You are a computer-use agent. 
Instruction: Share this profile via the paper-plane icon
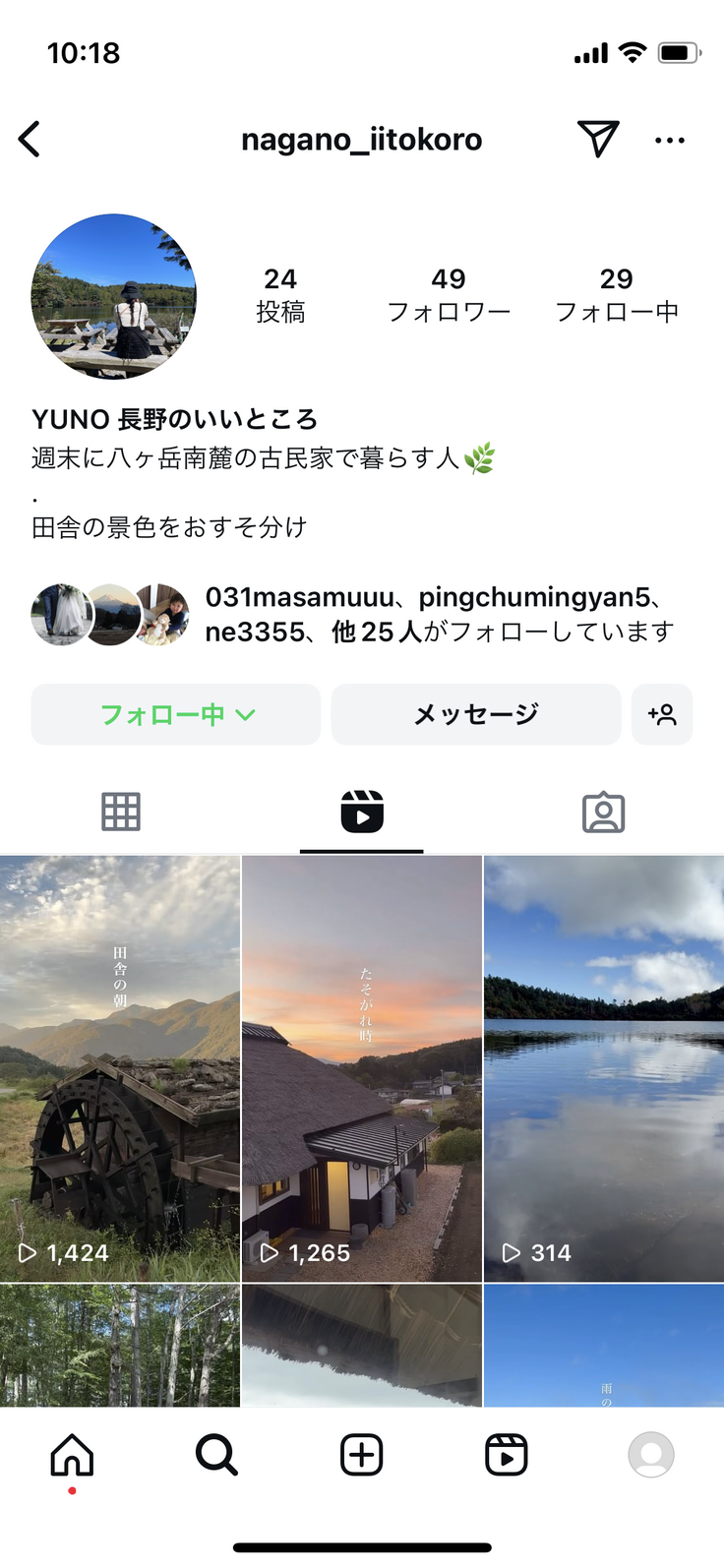coord(598,140)
